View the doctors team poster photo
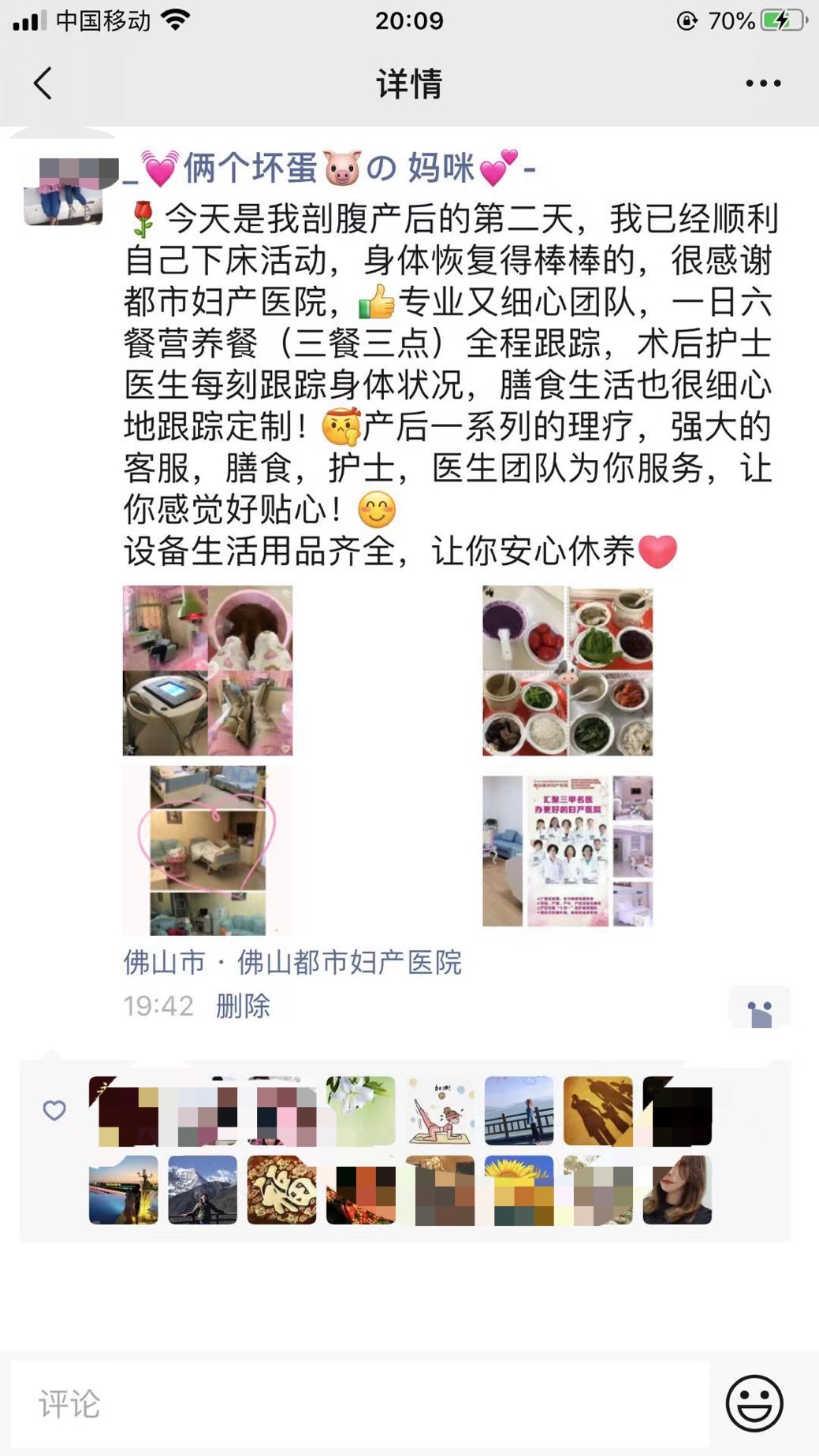 (x=568, y=850)
